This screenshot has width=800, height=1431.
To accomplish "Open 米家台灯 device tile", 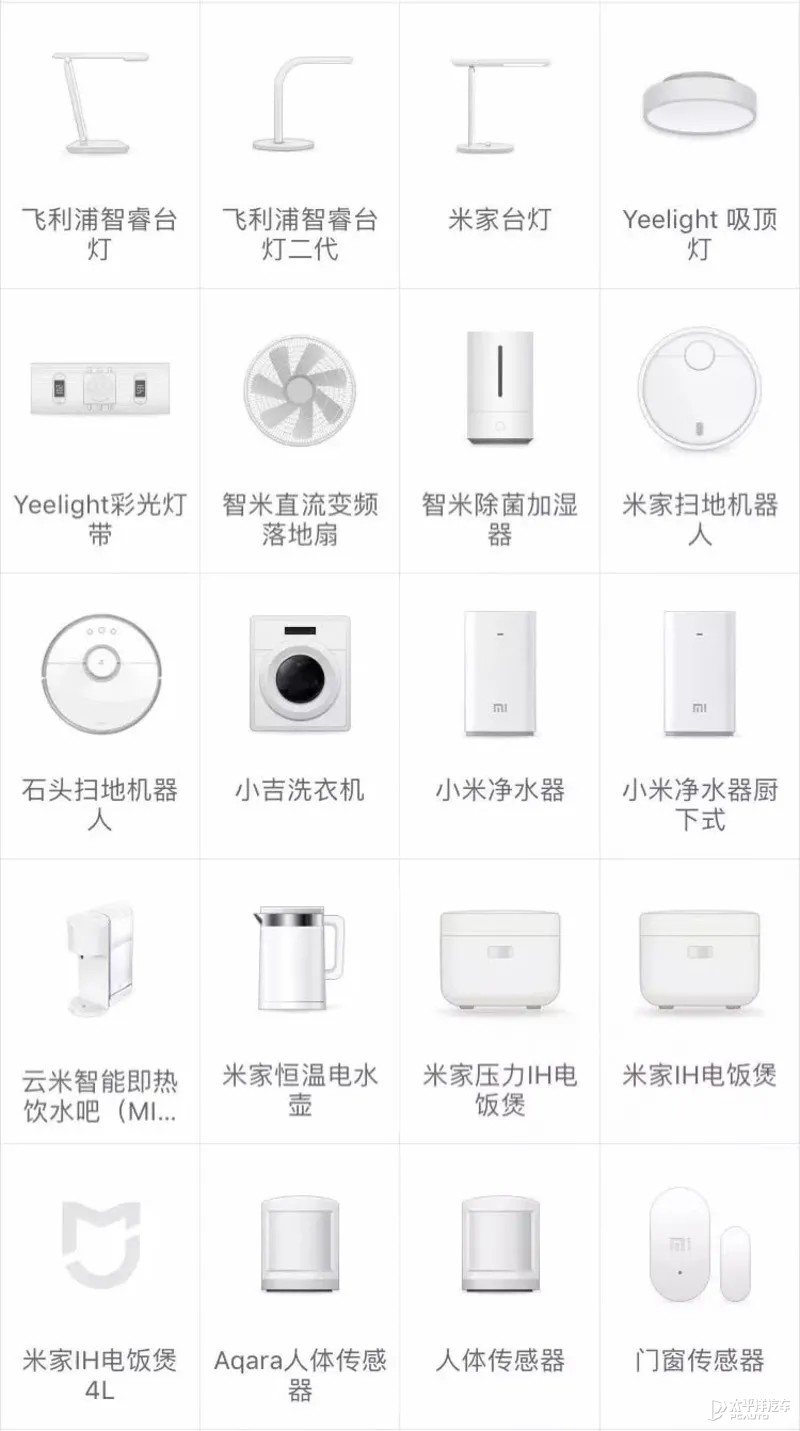I will coord(500,145).
